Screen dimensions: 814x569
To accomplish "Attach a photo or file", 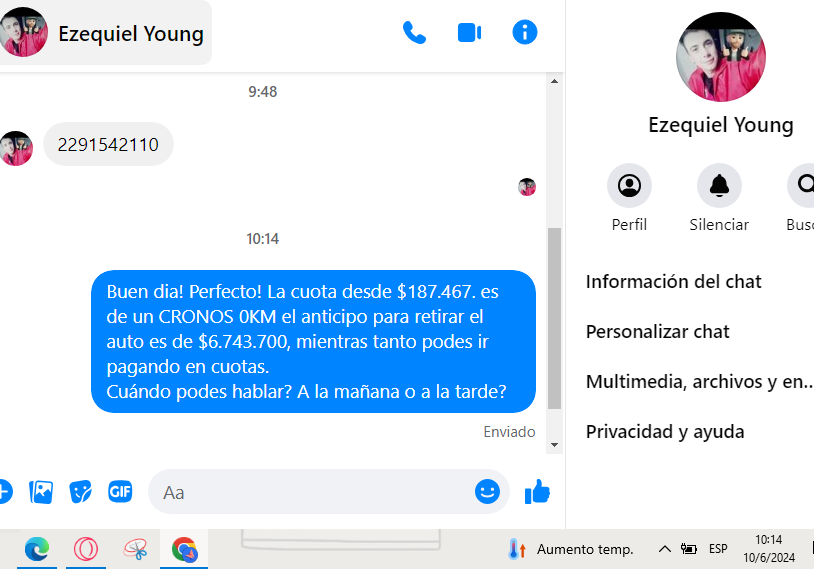I will point(41,491).
